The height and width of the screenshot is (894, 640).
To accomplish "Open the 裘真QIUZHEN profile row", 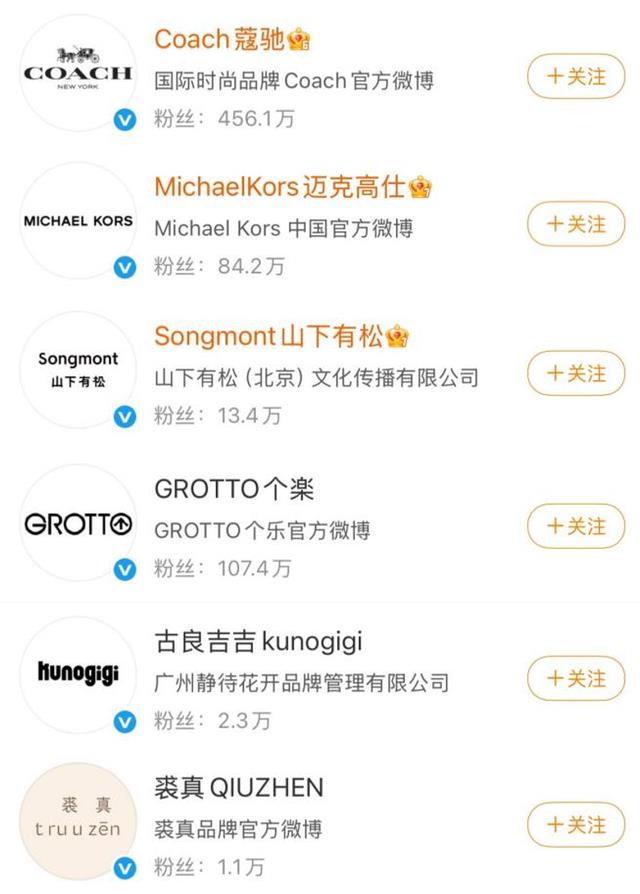I will tap(239, 788).
